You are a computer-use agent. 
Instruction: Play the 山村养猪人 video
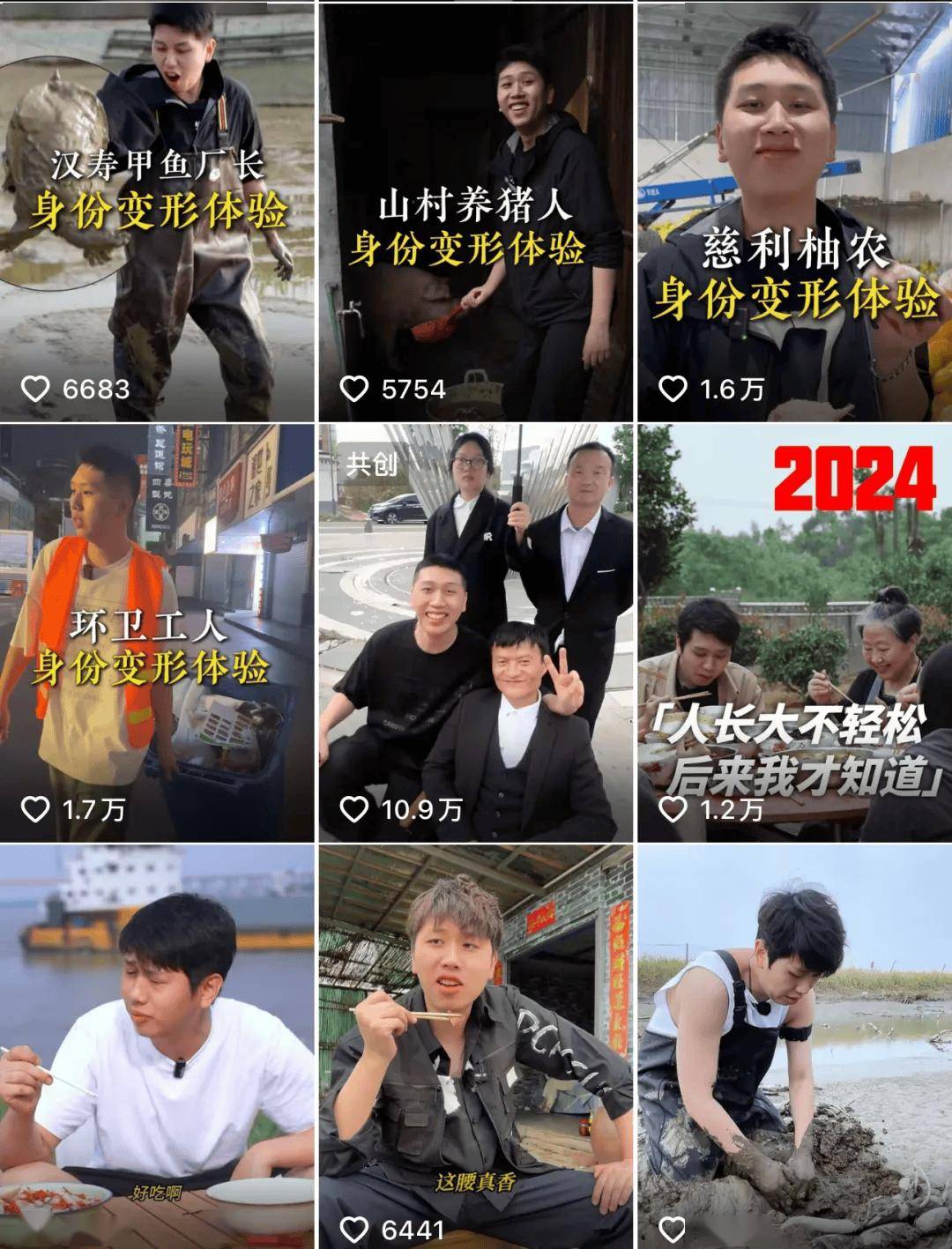coord(475,212)
